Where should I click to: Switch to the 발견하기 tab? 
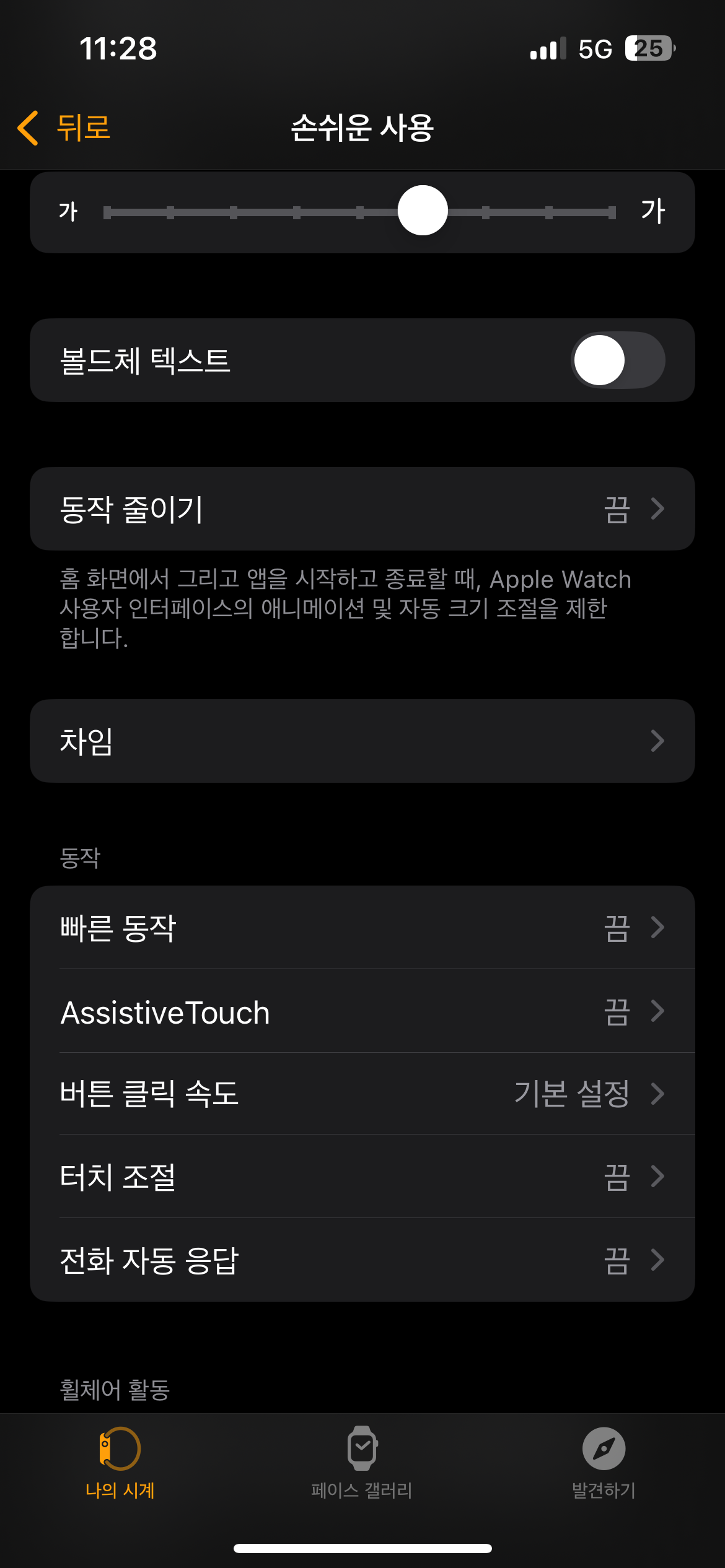(604, 1463)
